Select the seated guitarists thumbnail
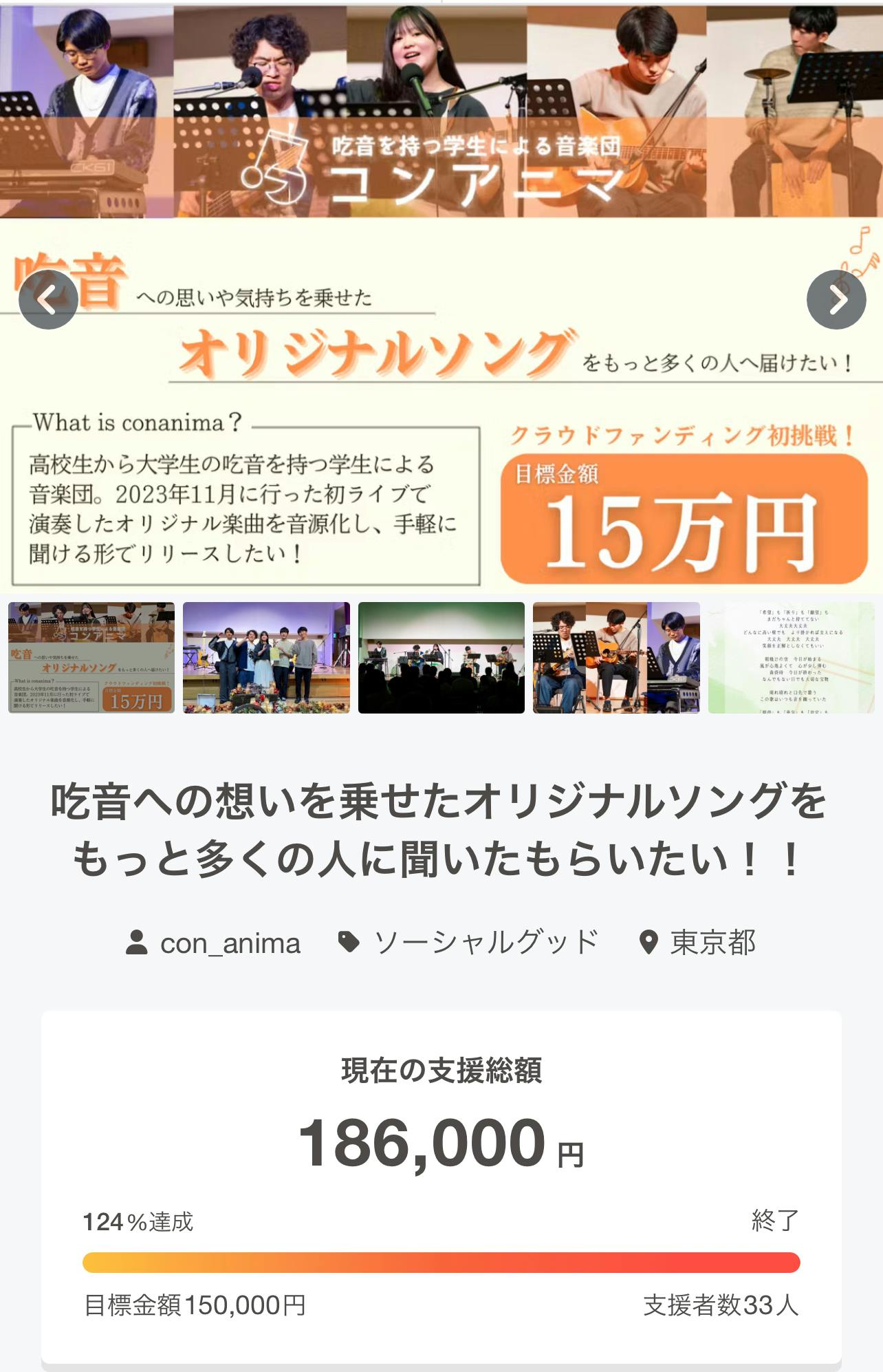883x1372 pixels. click(616, 658)
